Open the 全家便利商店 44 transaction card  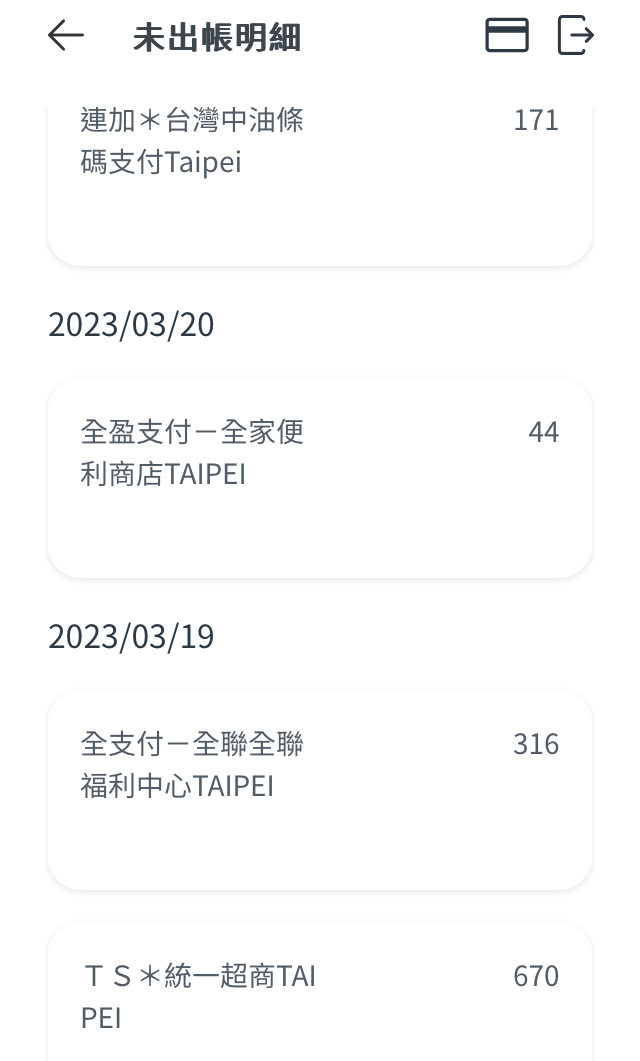320,478
